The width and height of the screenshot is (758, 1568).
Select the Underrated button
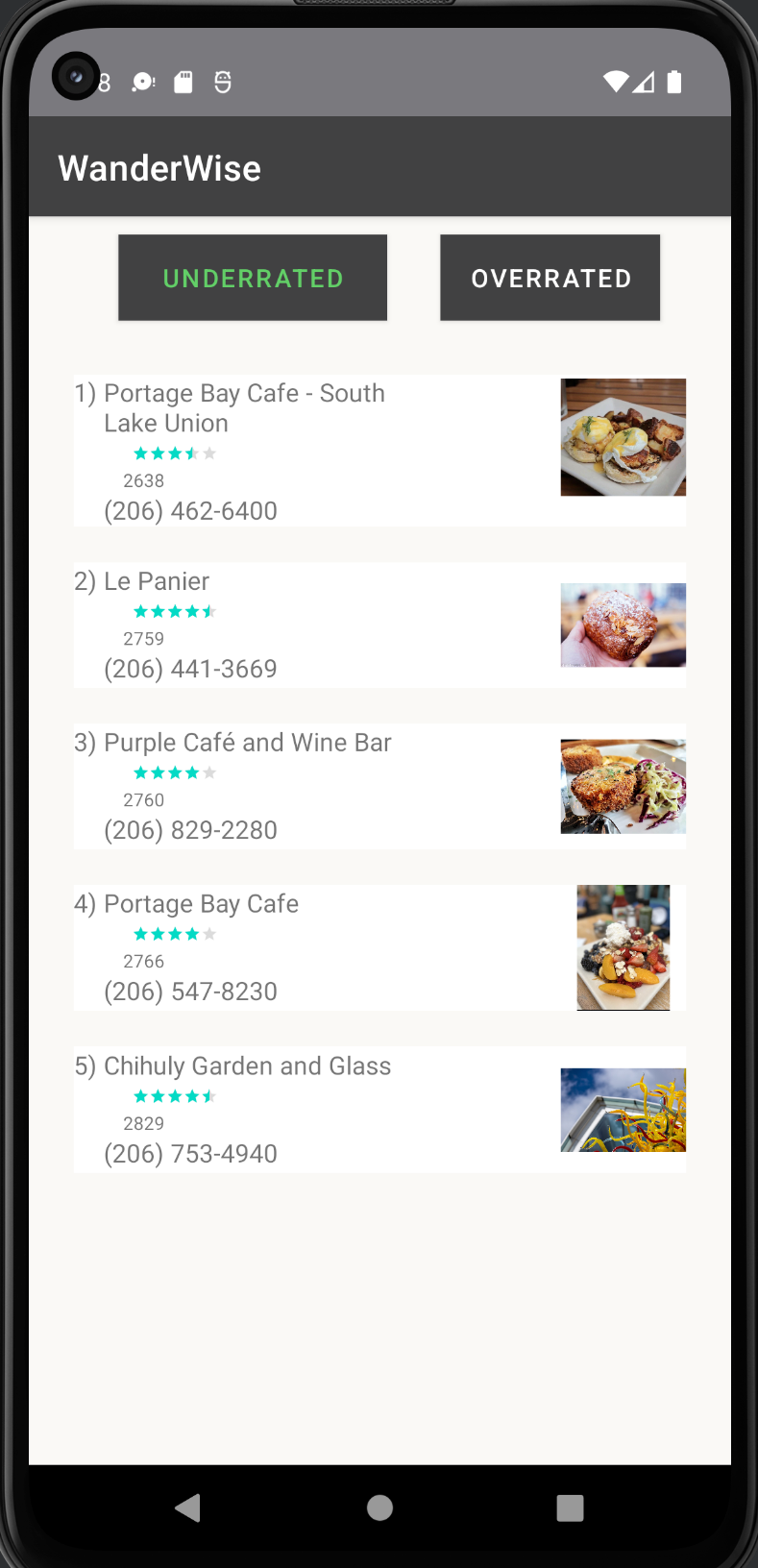click(x=253, y=278)
